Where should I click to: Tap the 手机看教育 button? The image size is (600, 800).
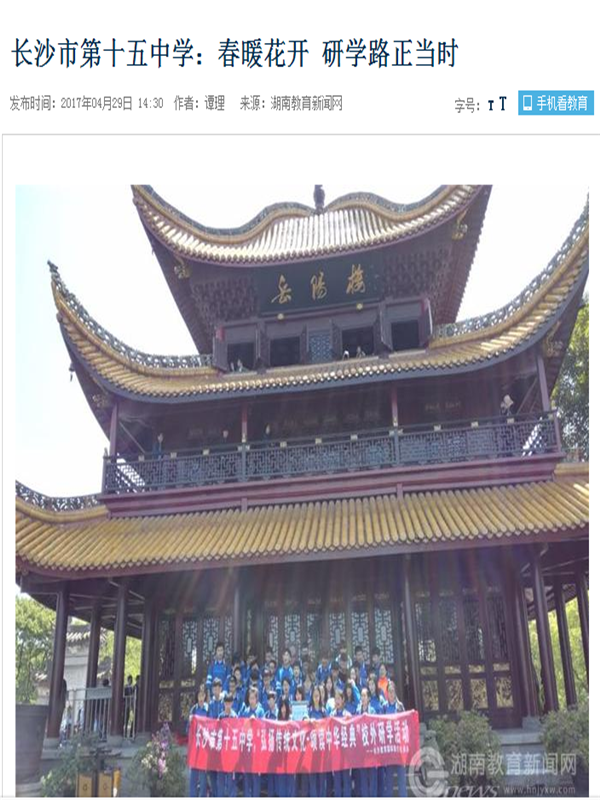coord(555,103)
